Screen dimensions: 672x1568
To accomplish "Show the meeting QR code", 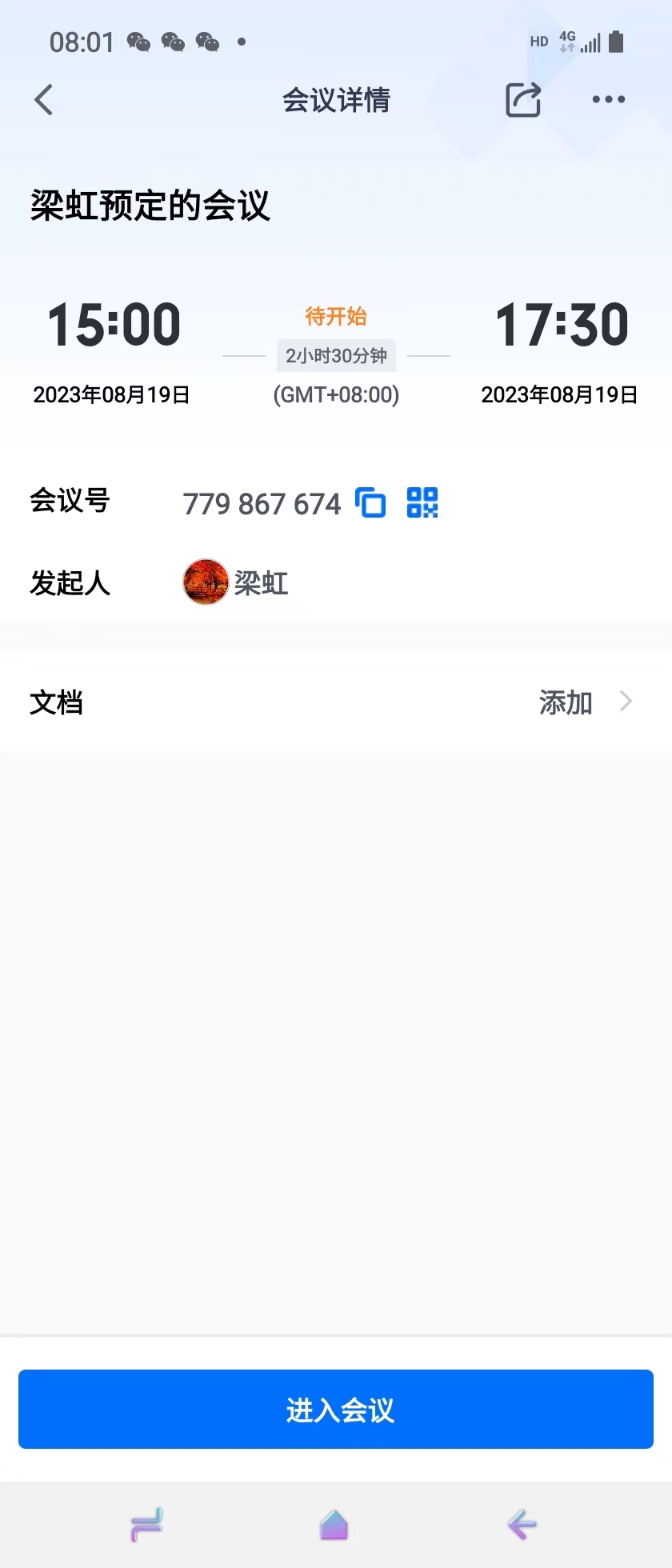I will (x=422, y=503).
